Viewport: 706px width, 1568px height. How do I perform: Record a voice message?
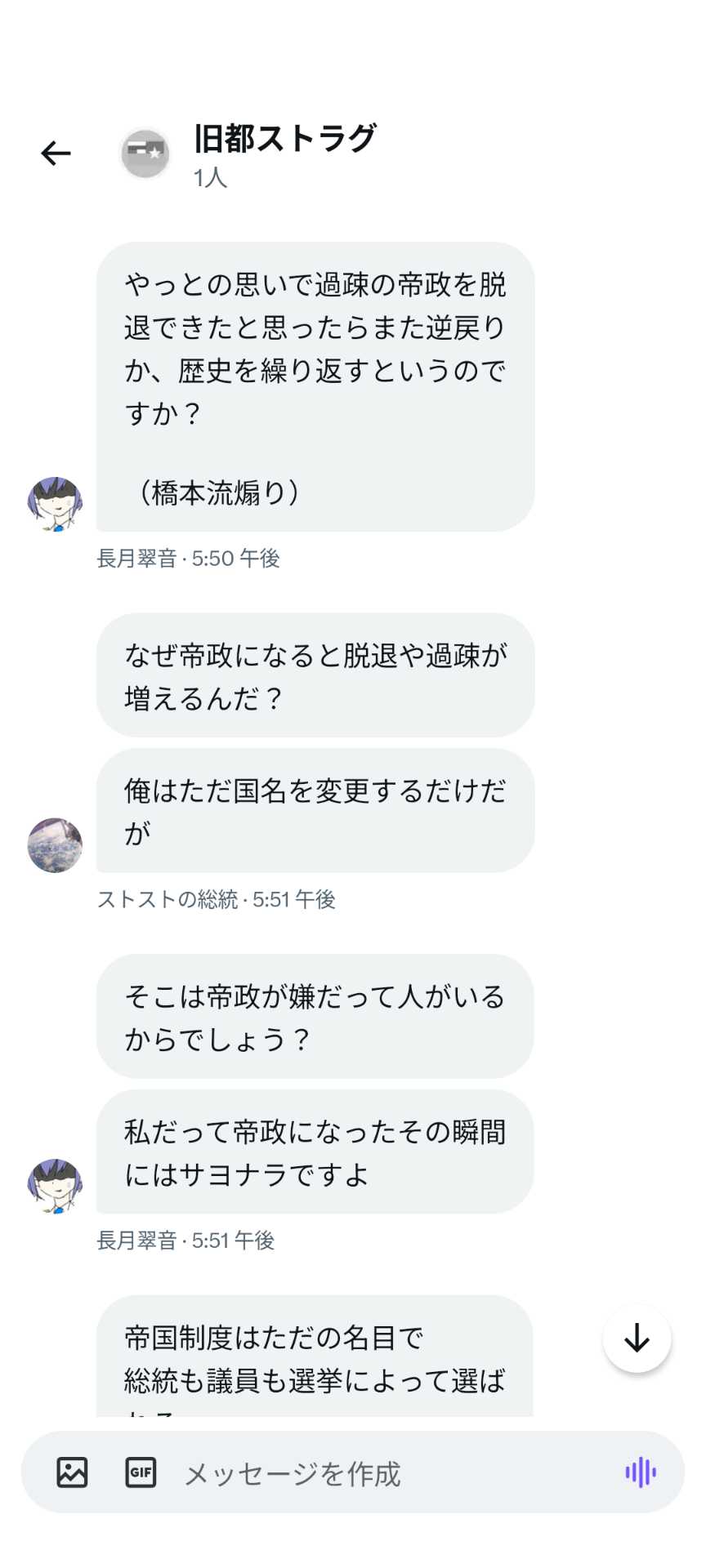pos(641,1472)
